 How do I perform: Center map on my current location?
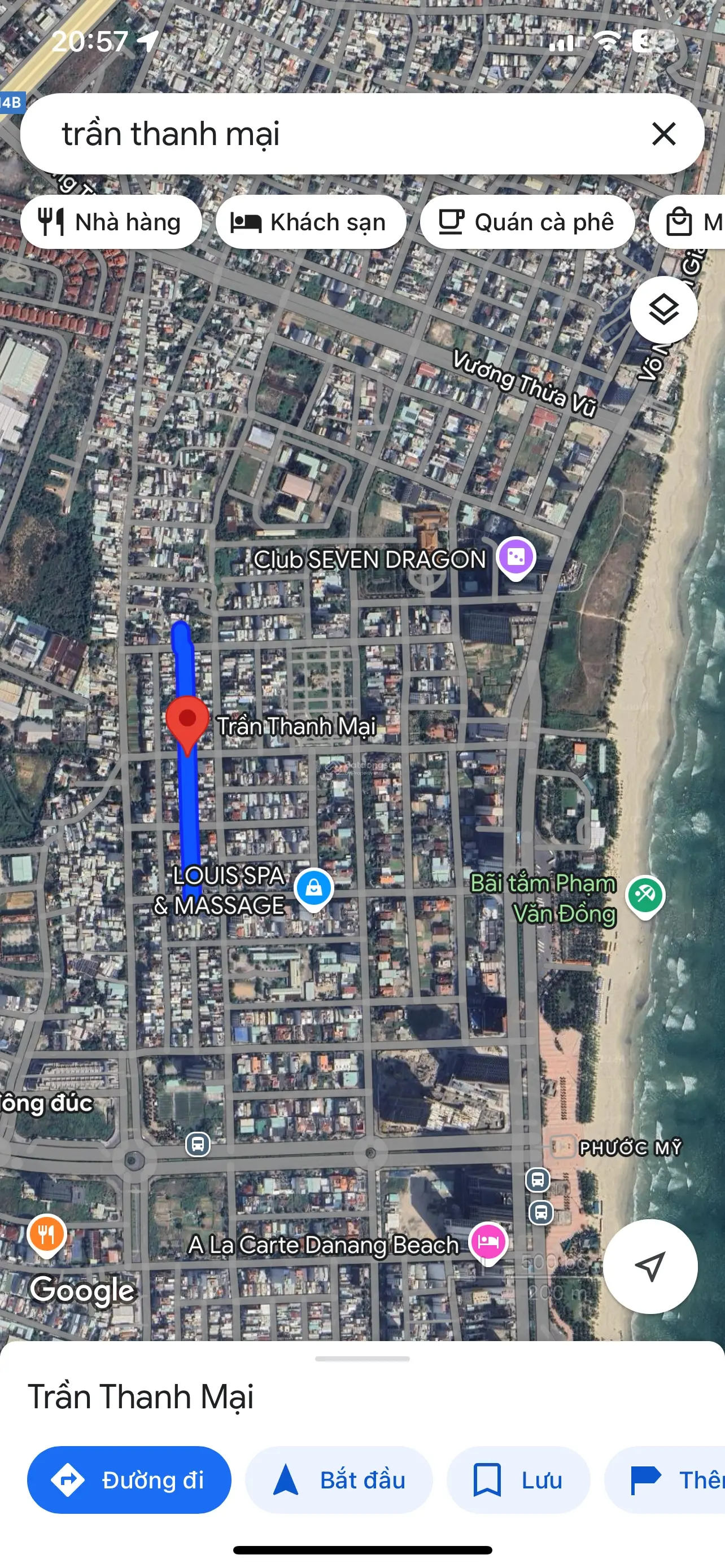click(x=649, y=1266)
